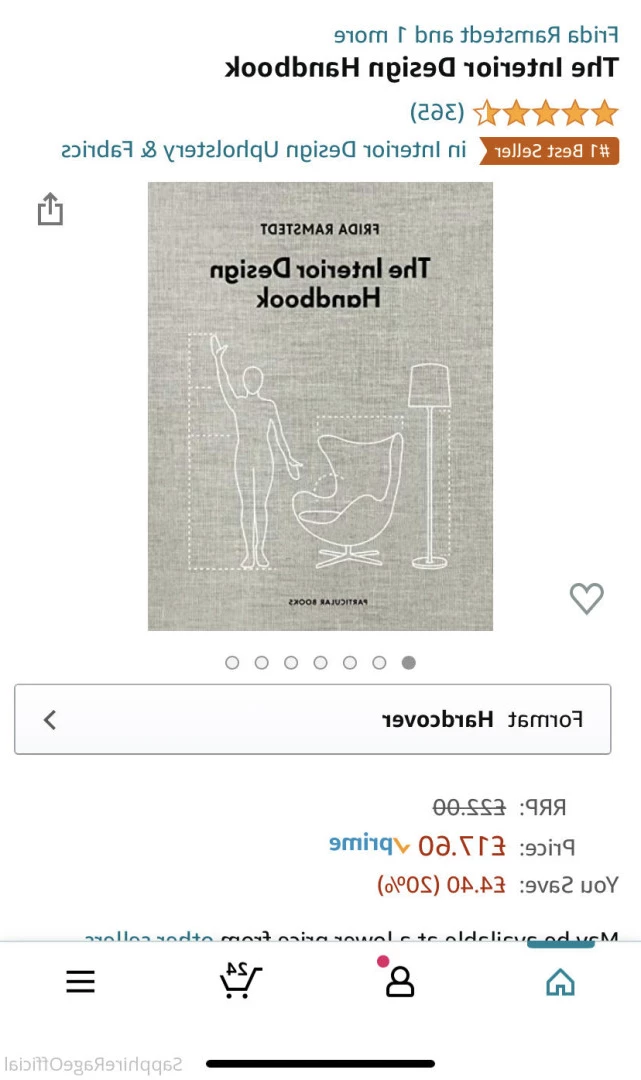Add book to wish list heart
Screen dimensions: 641x1080
[x=586, y=598]
